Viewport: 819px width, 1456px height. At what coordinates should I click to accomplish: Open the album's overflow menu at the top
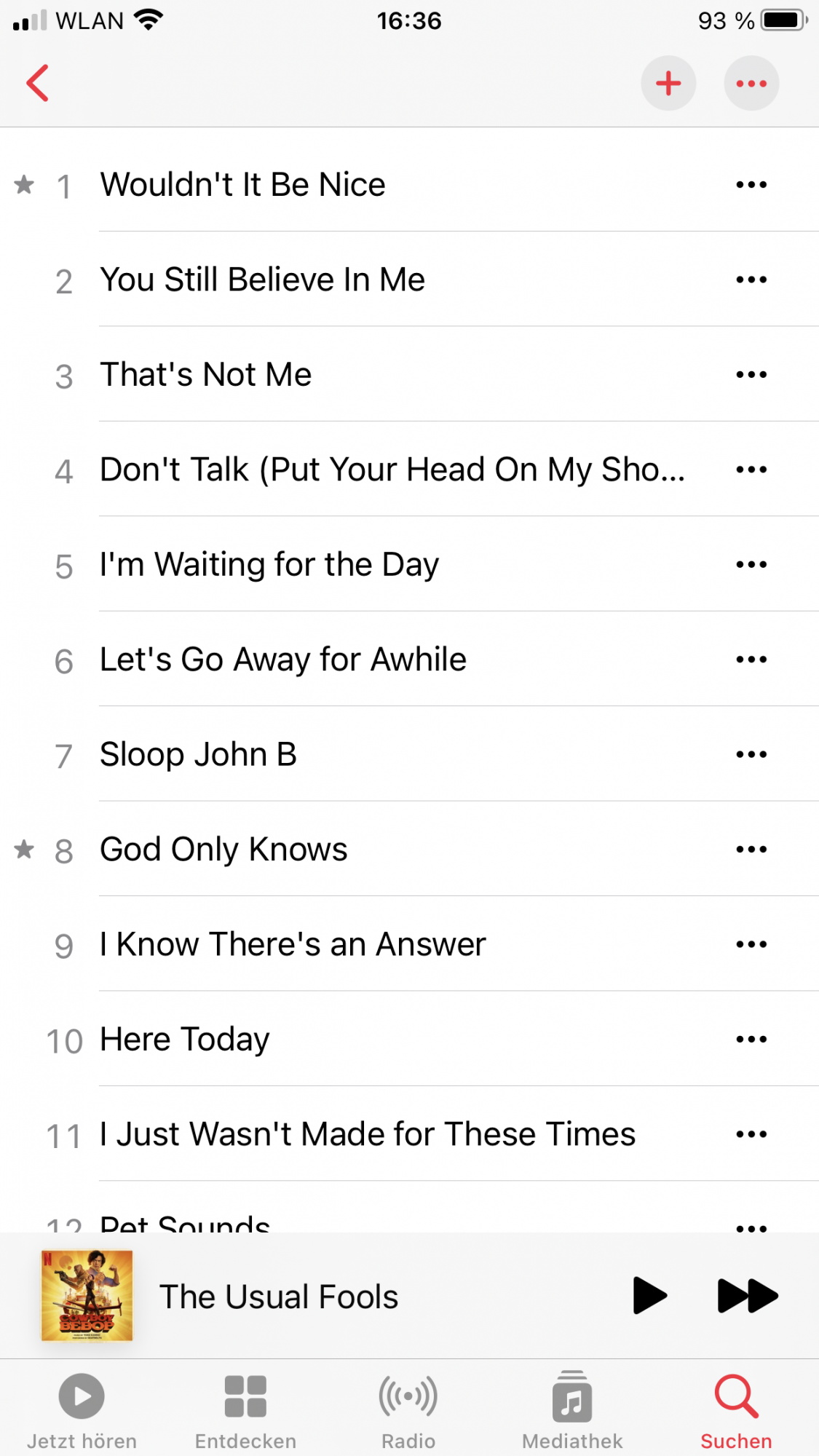[751, 83]
